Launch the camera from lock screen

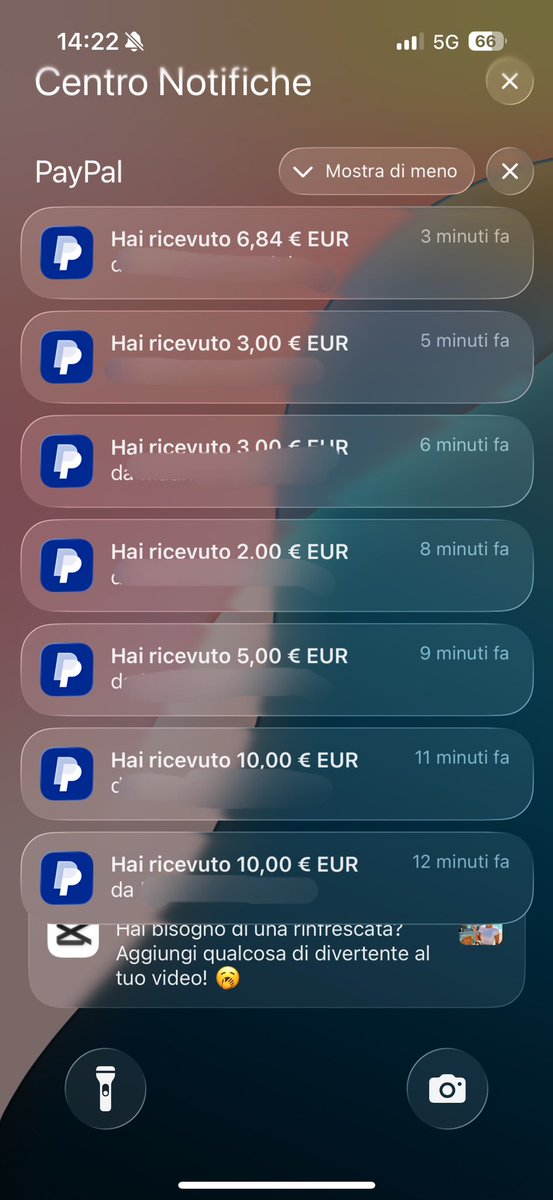[447, 1088]
